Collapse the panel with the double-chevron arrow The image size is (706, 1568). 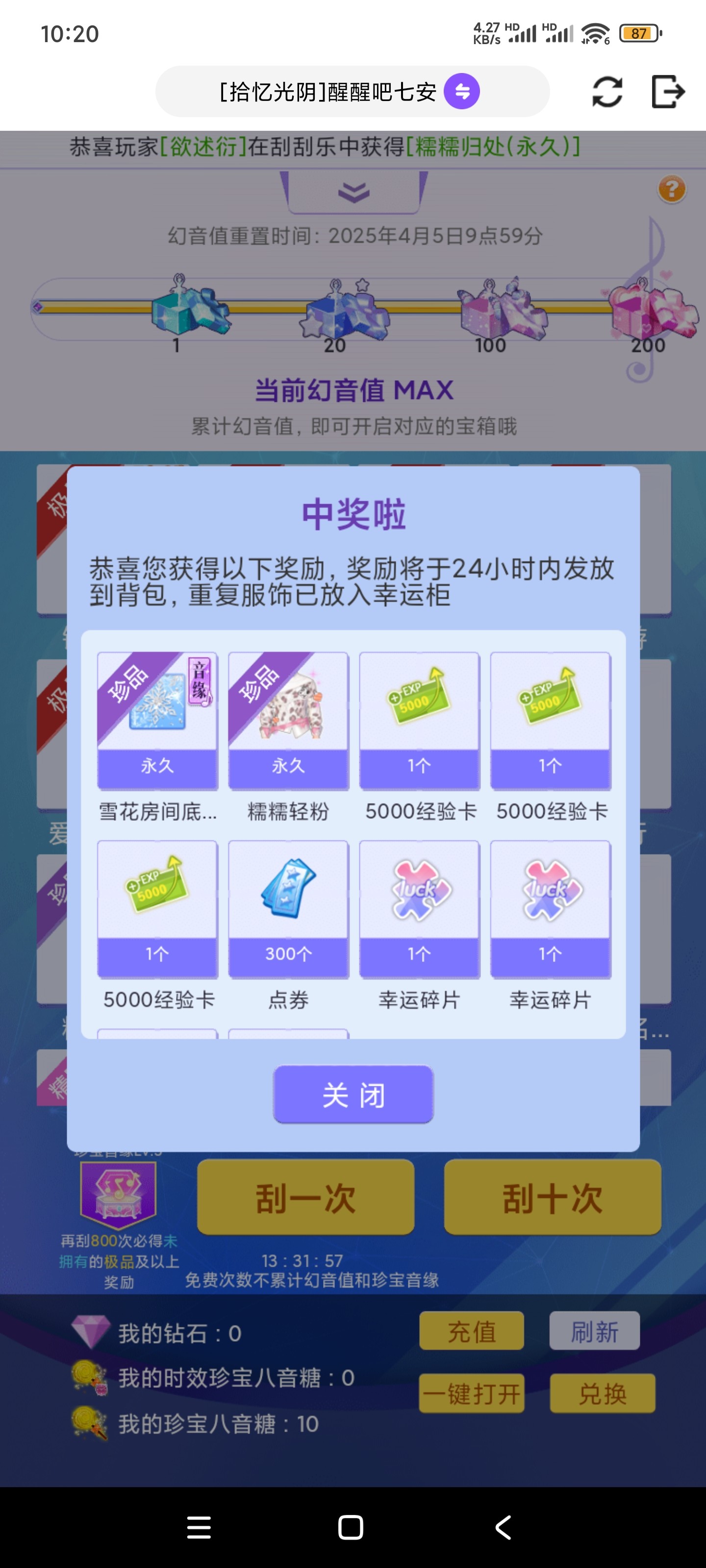point(354,193)
